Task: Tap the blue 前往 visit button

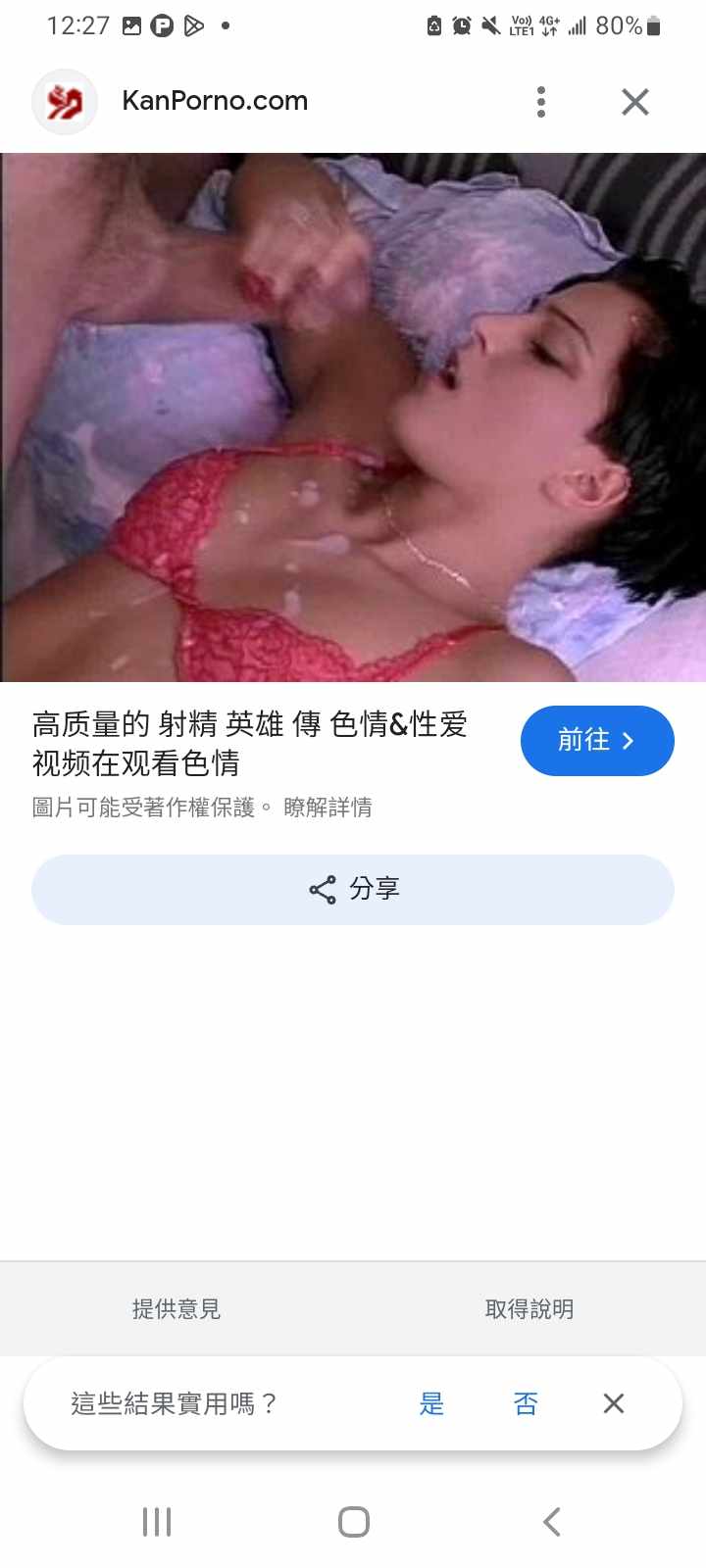Action: (x=597, y=741)
